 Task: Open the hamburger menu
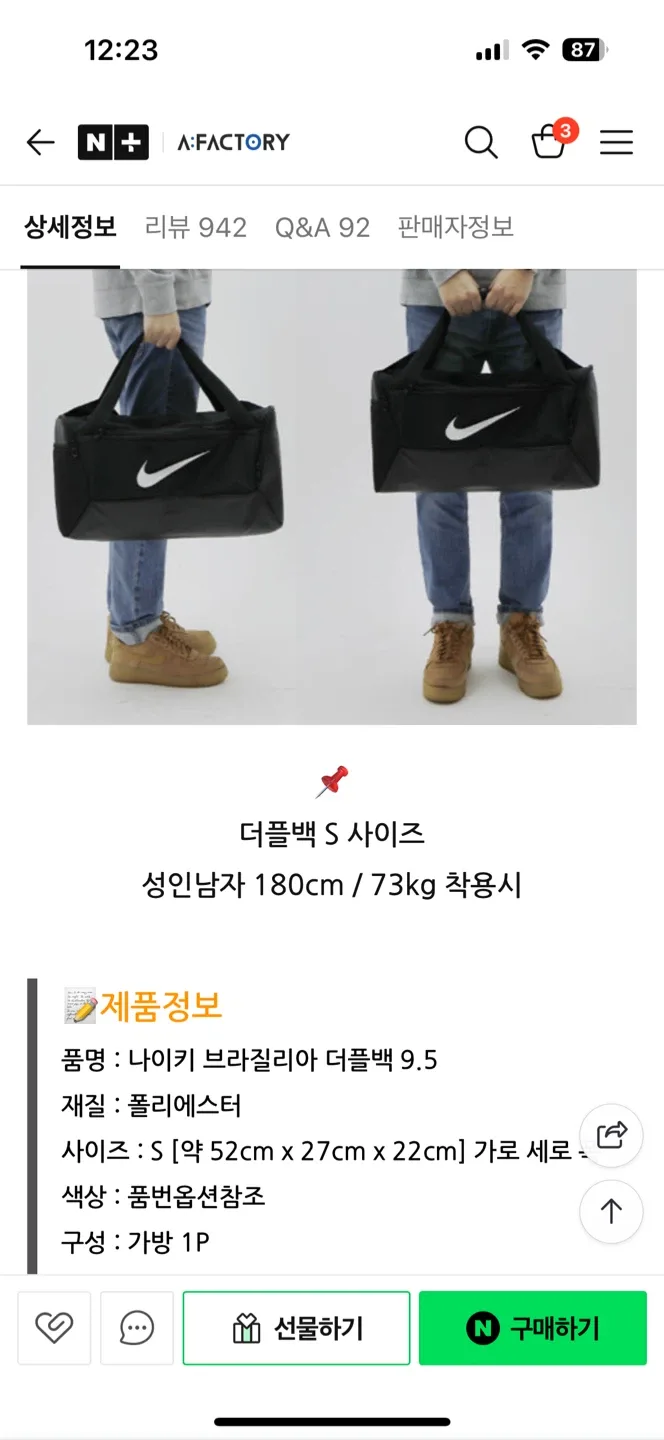(616, 143)
